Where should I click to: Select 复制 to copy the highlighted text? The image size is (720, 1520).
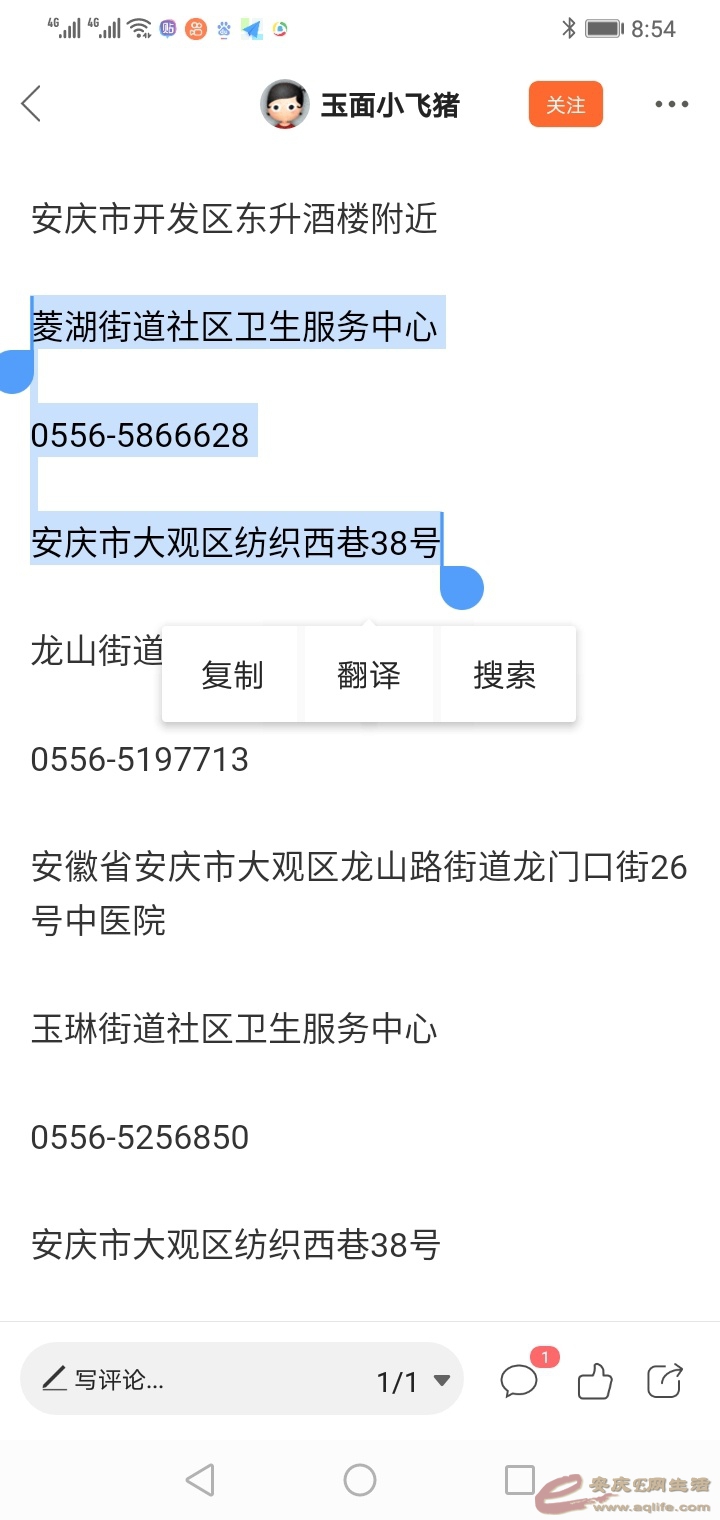232,675
